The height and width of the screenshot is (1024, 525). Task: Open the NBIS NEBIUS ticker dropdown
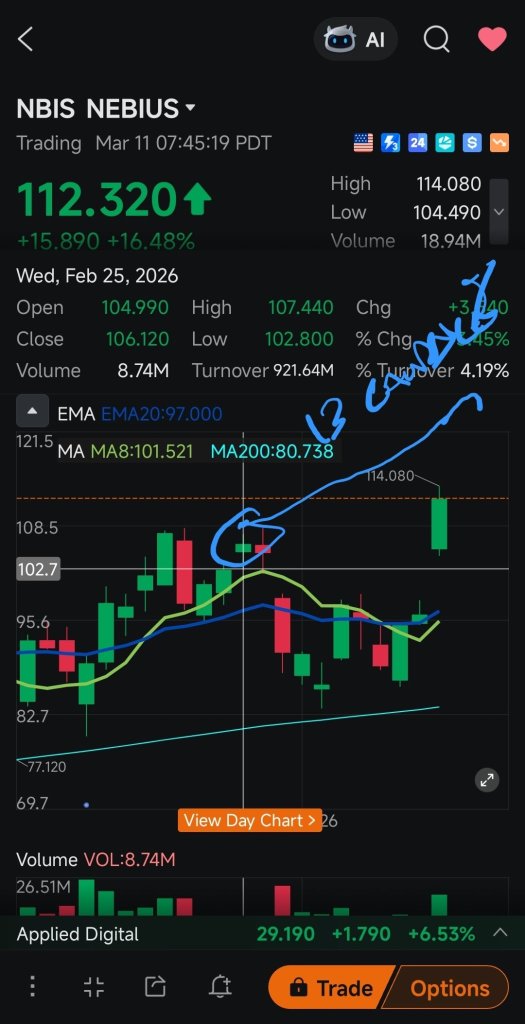pos(106,108)
